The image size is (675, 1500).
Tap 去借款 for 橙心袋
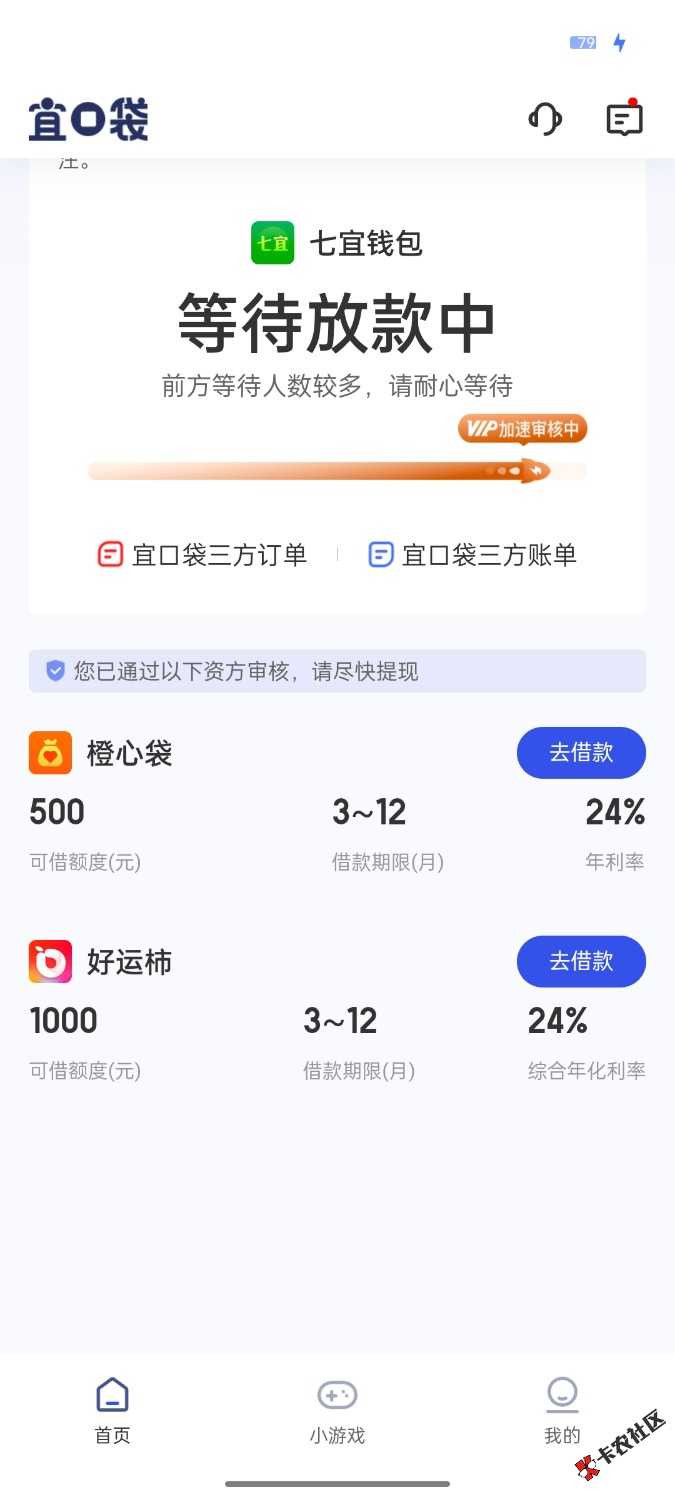[581, 753]
